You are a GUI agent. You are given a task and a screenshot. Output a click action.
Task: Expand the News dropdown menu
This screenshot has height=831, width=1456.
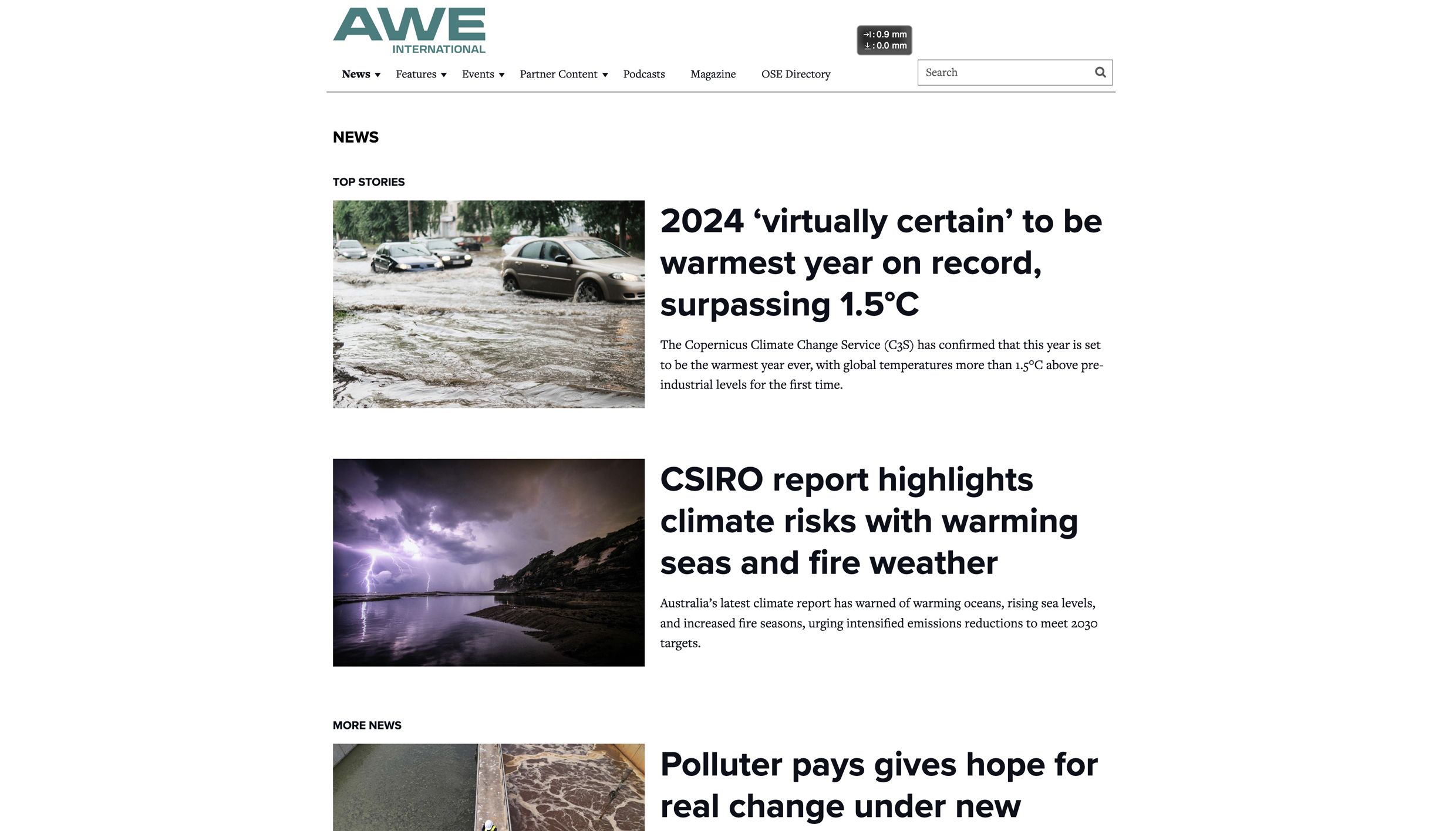[360, 75]
